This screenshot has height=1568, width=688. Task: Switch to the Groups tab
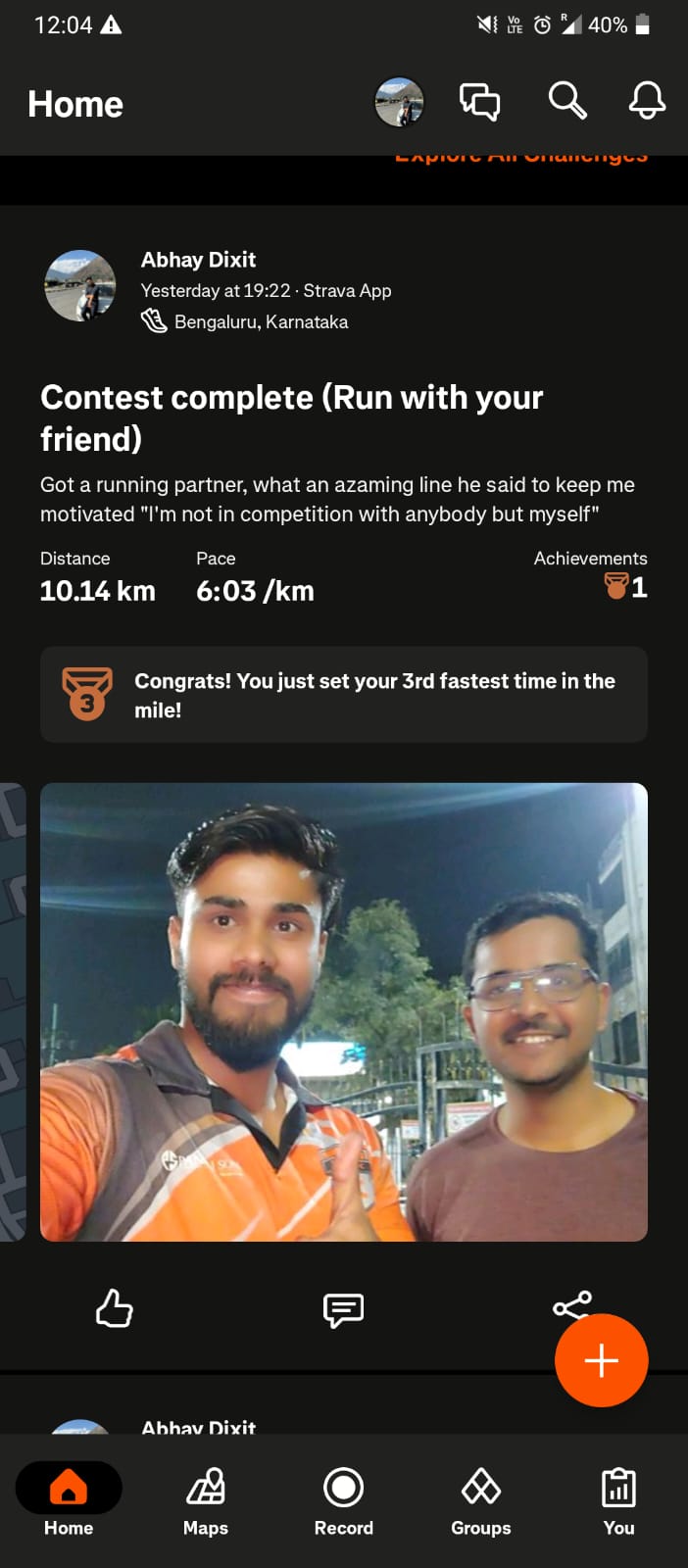(480, 1499)
